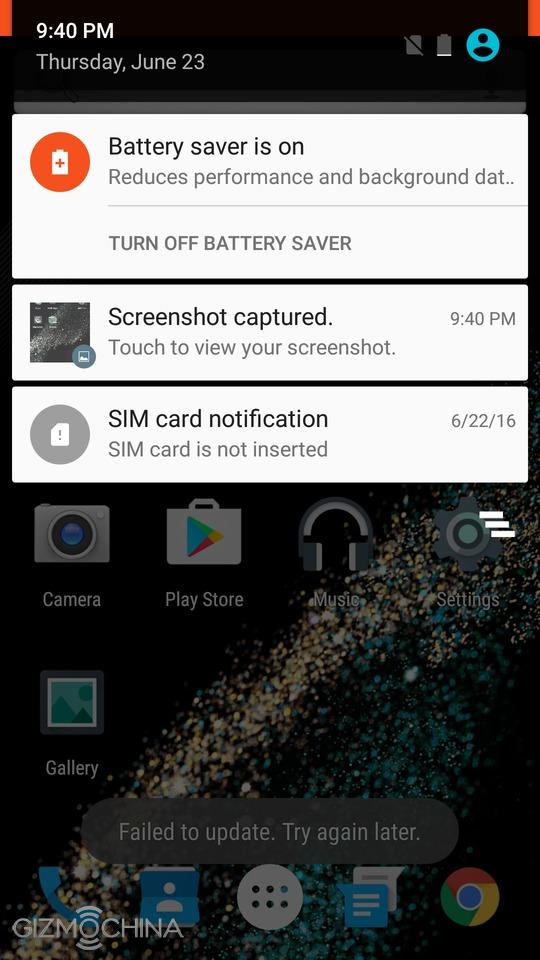This screenshot has height=960, width=540.
Task: View the Screenshot captured notification
Action: coord(269,332)
